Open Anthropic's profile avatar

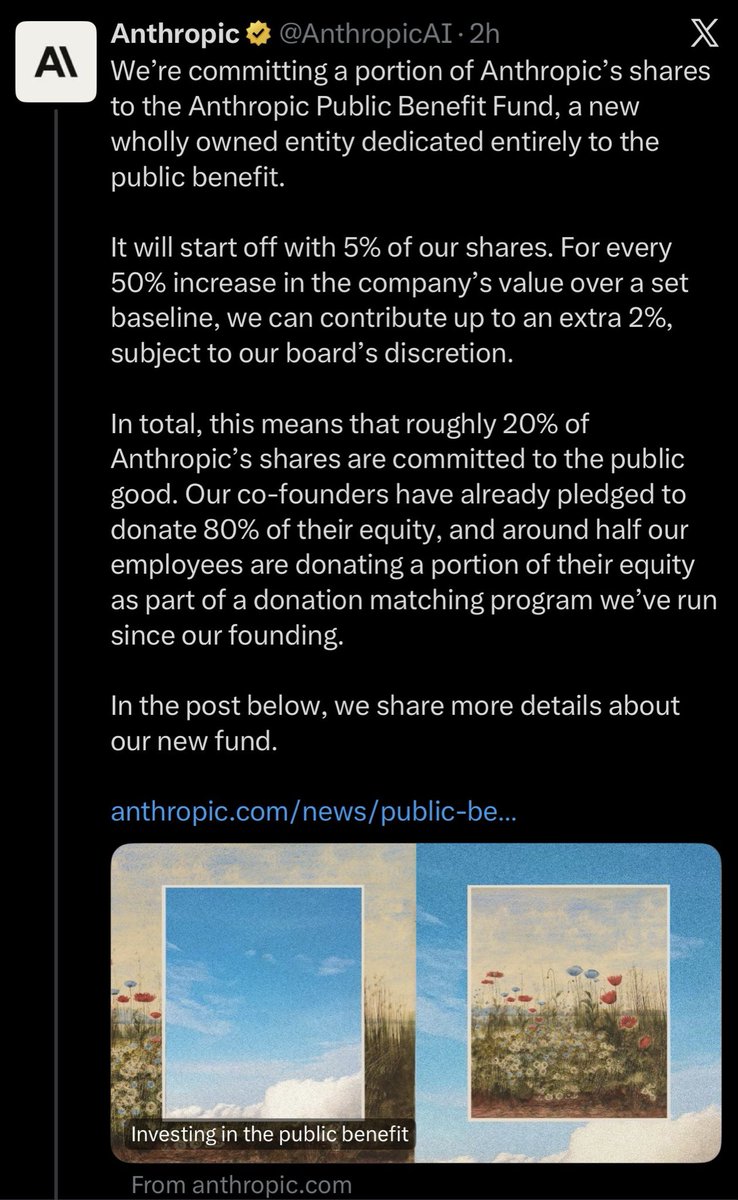(59, 60)
